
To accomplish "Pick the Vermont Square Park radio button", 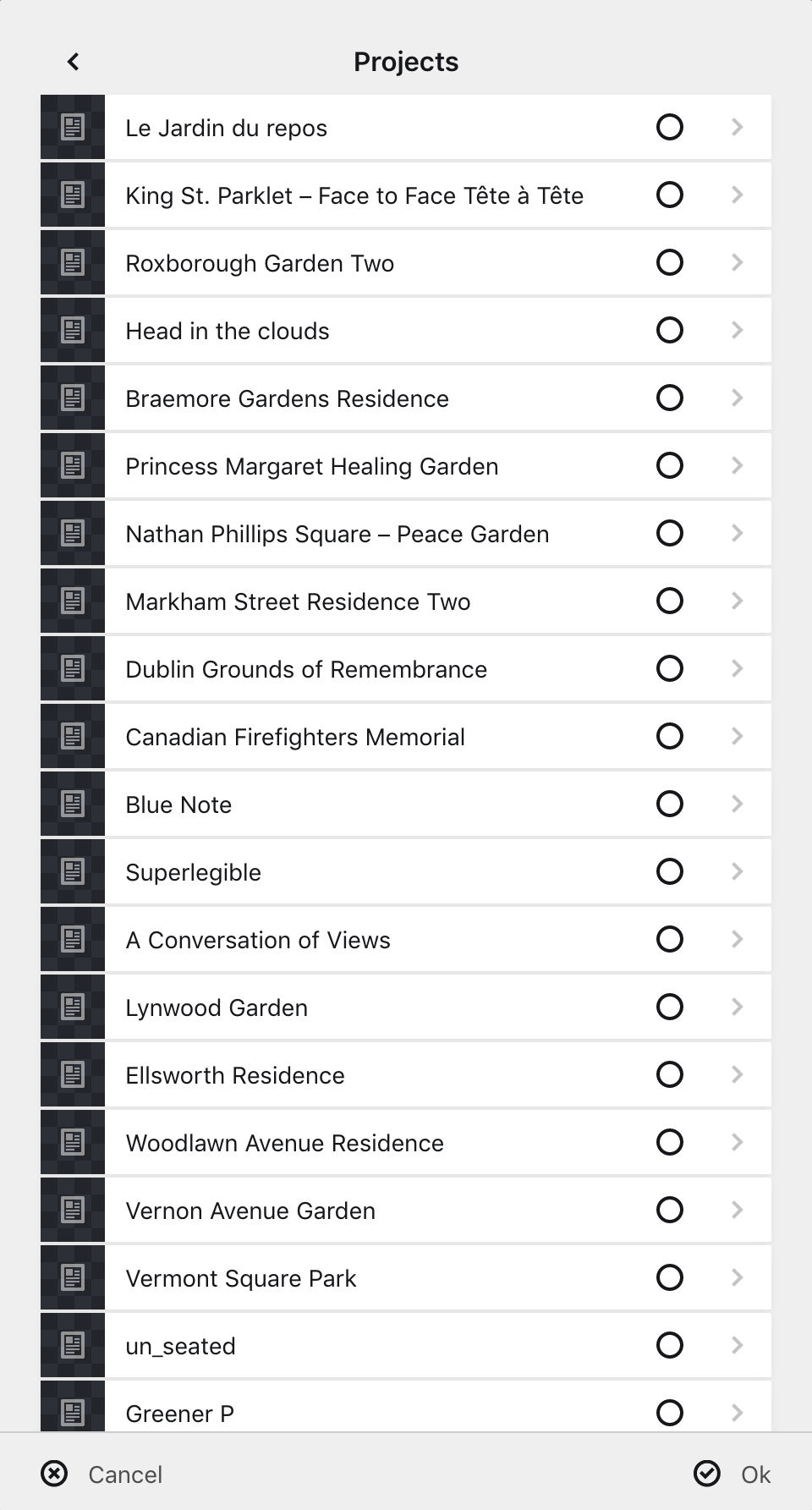I will click(x=669, y=1278).
